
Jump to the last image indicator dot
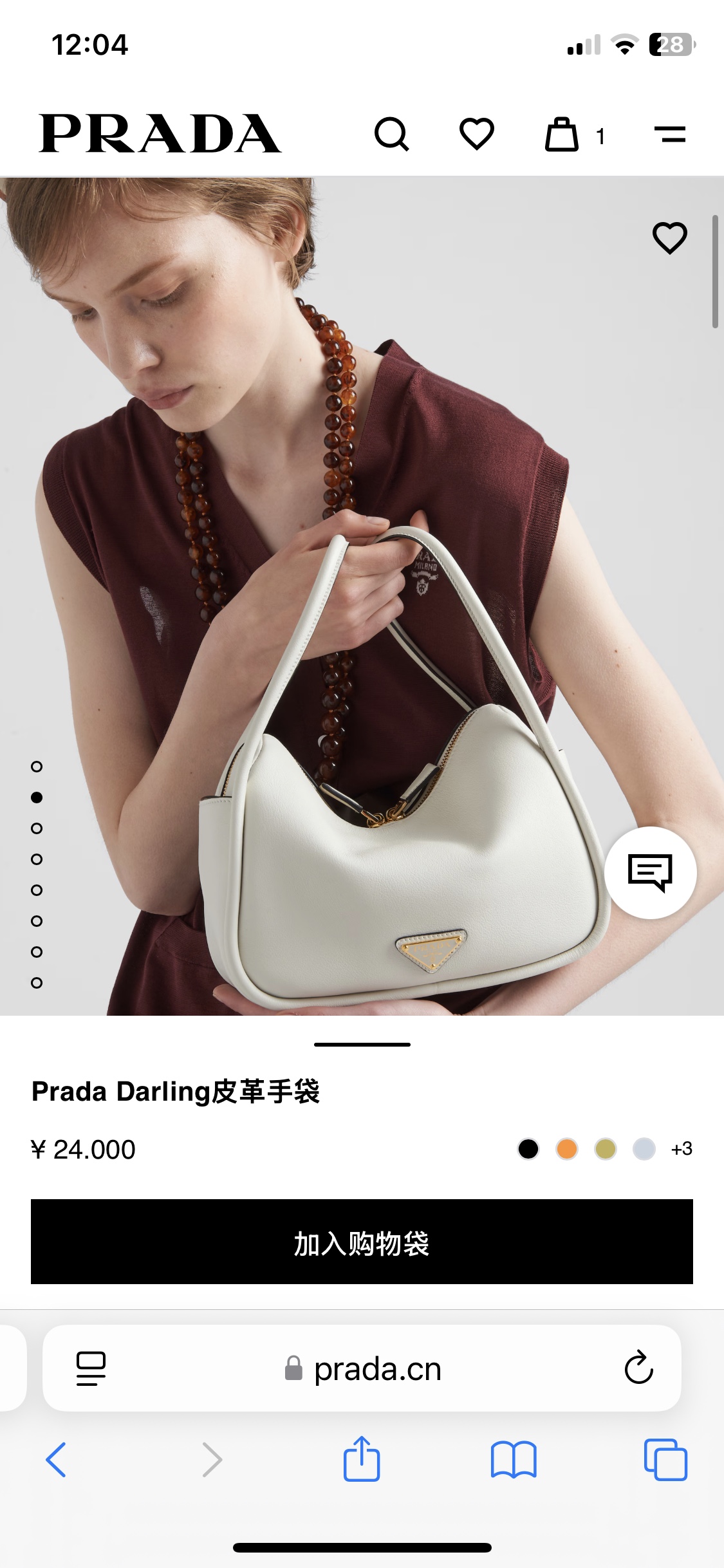pos(37,983)
